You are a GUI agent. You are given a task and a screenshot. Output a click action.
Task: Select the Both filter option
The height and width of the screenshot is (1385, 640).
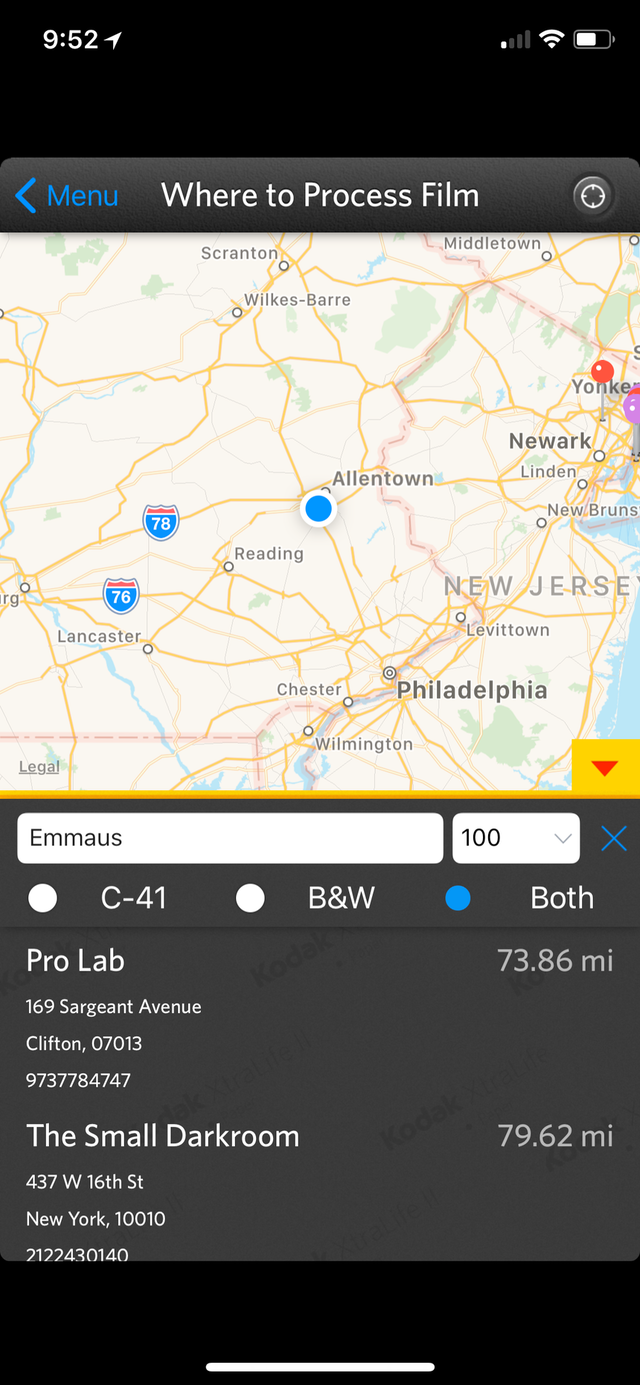tap(458, 898)
